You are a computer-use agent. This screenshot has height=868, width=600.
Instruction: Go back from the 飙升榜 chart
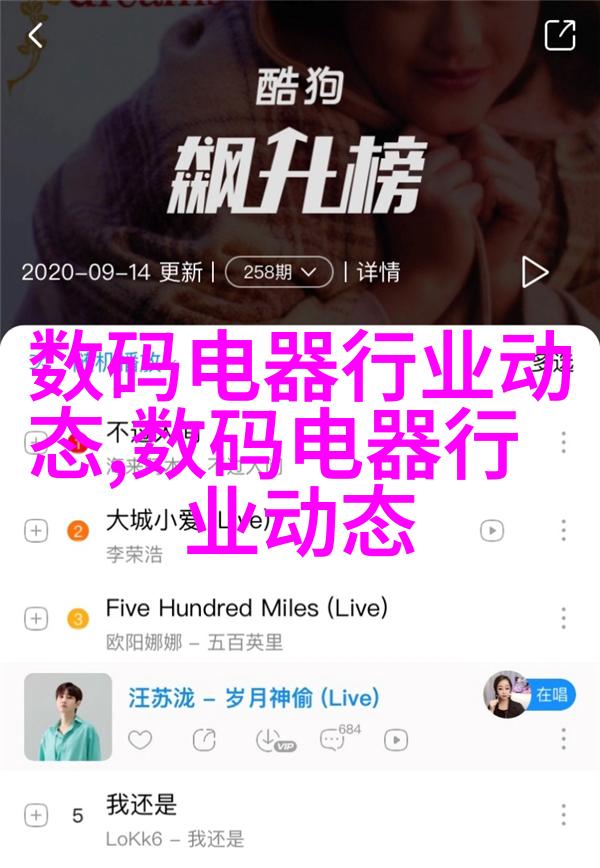36,37
